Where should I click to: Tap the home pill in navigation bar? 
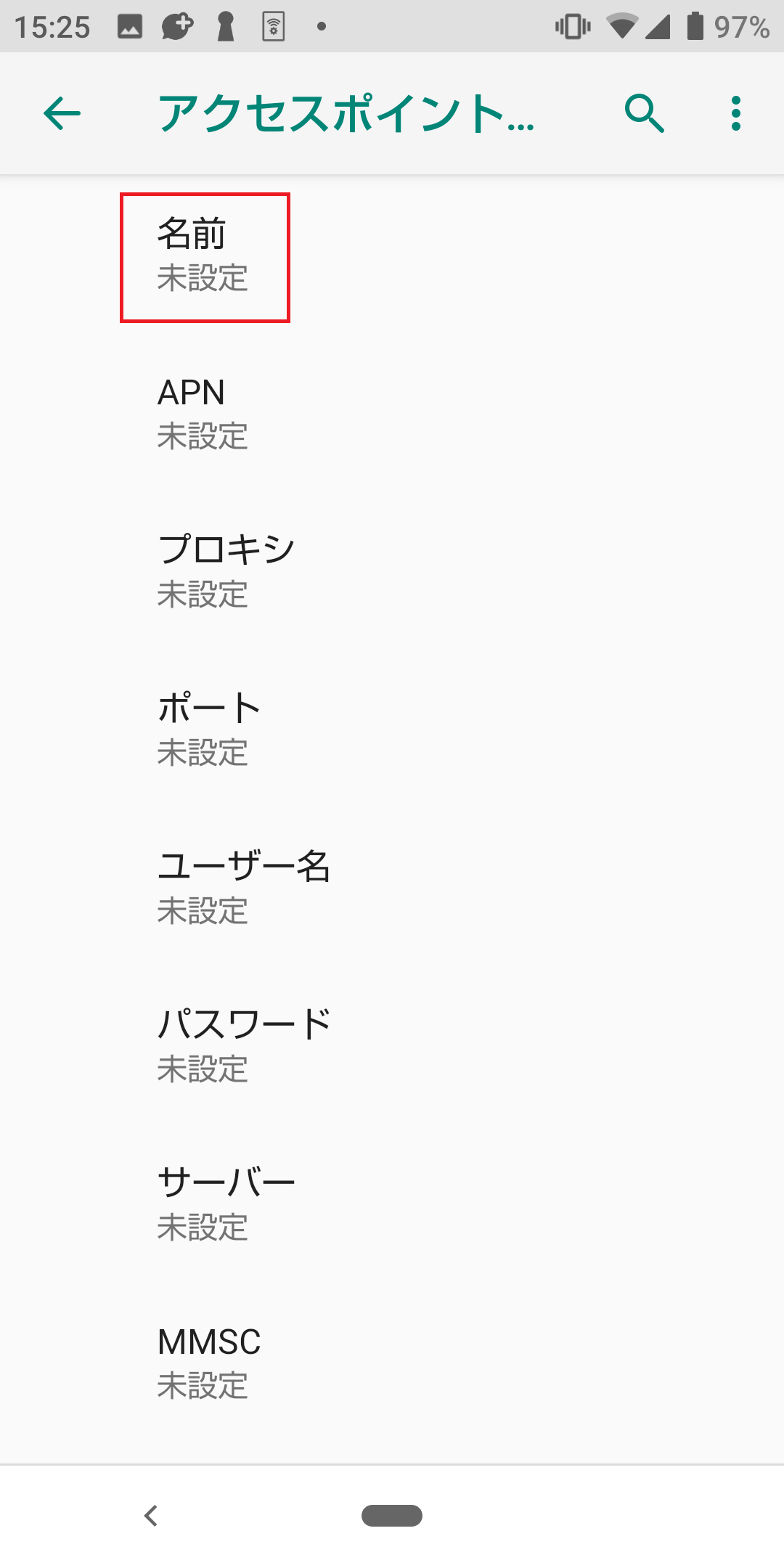[392, 1516]
